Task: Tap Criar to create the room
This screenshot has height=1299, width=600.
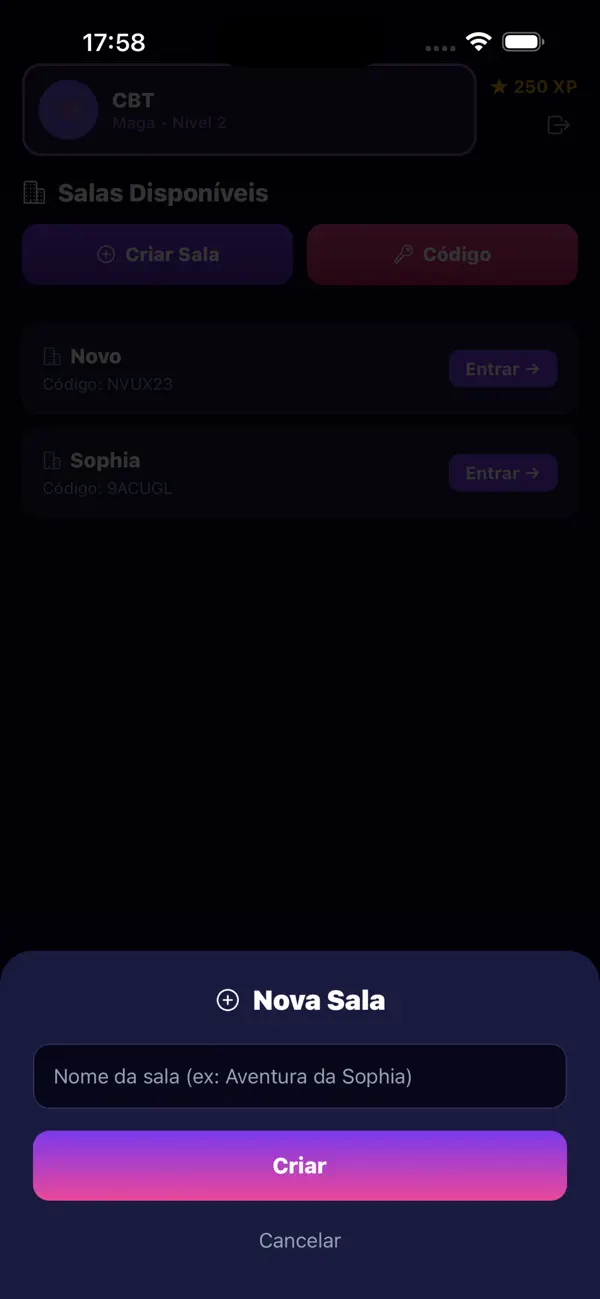Action: click(300, 1165)
